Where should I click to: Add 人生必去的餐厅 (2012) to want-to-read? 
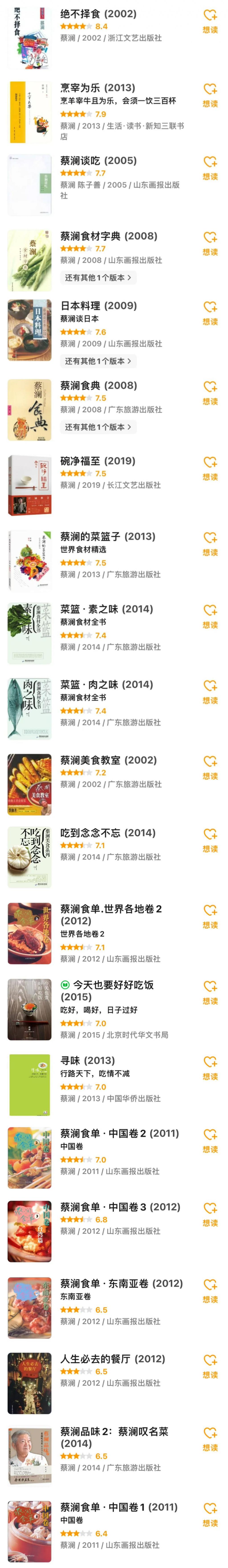click(x=210, y=1365)
